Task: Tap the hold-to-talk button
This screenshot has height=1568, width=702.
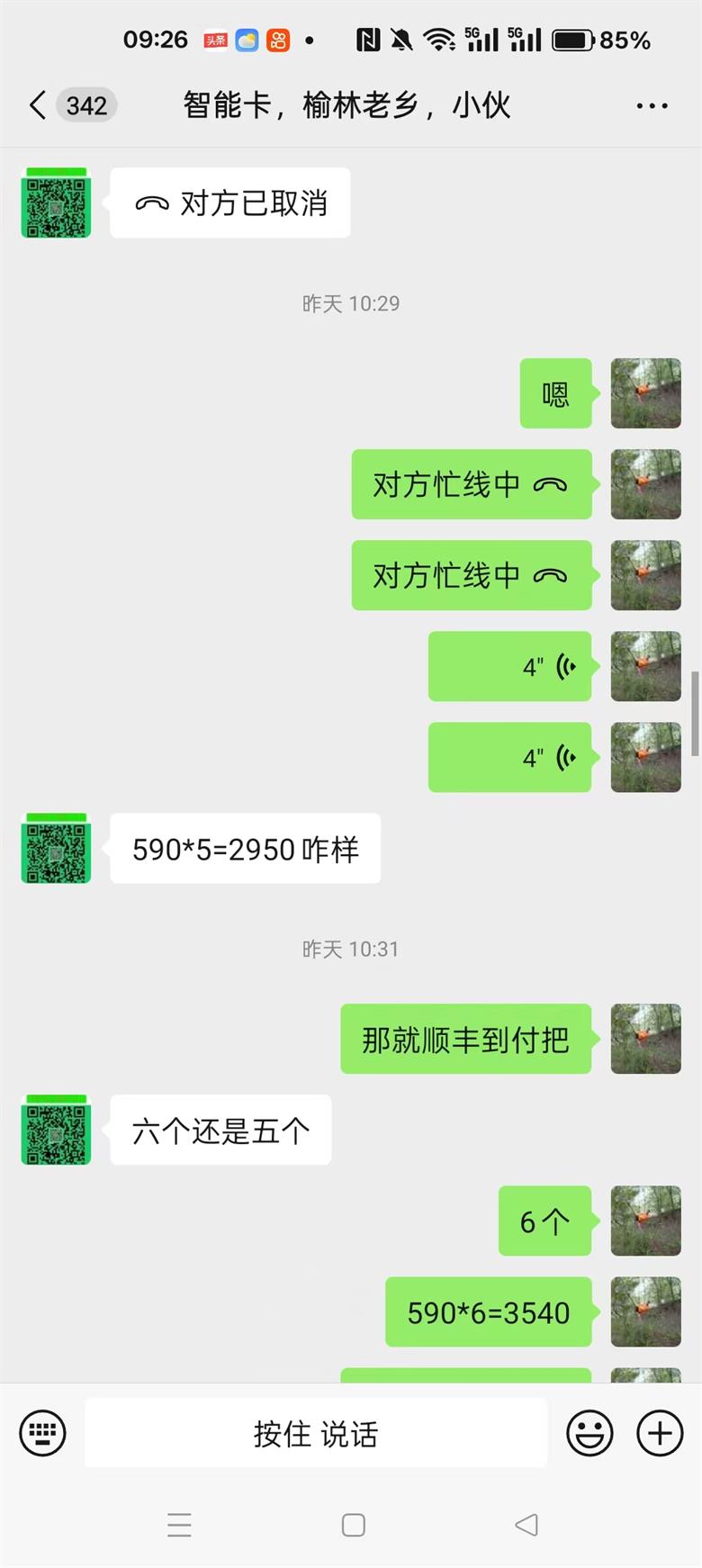Action: point(316,1432)
